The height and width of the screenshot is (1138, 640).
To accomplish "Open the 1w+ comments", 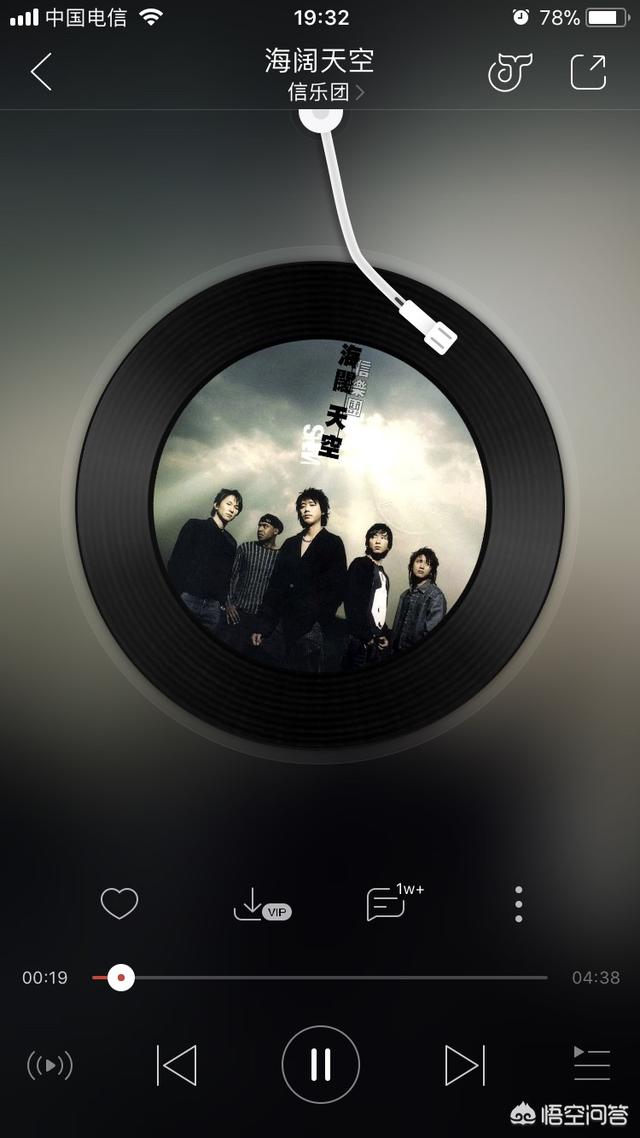I will coord(394,902).
